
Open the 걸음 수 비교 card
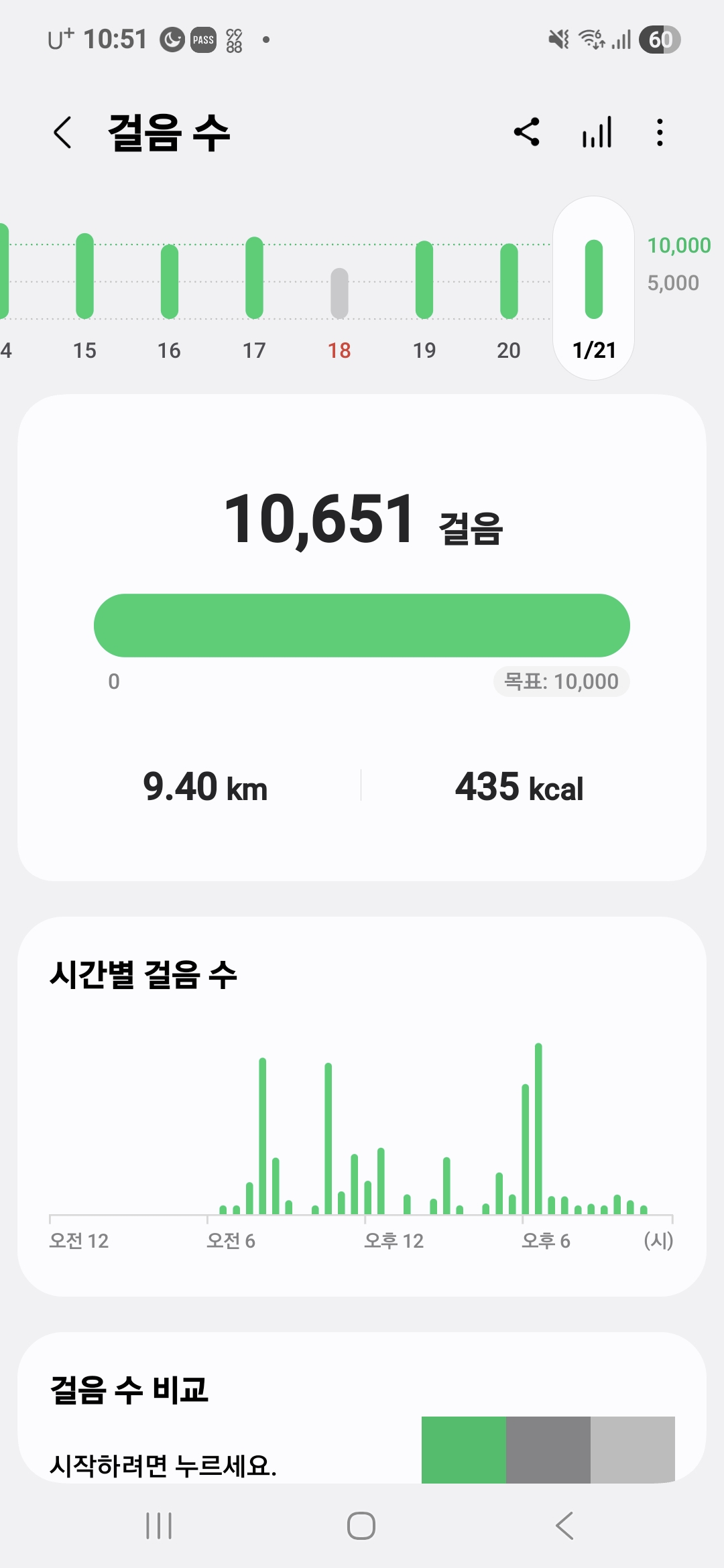[362, 1414]
